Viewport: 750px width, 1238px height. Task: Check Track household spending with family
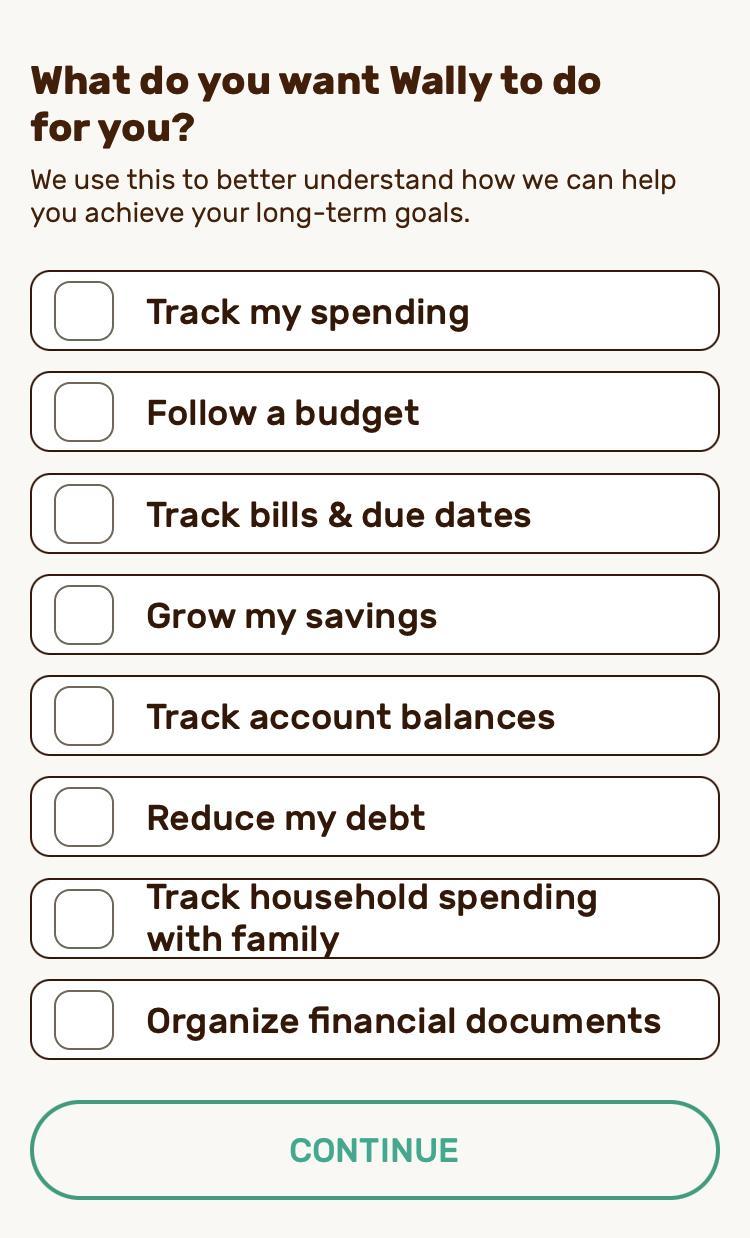click(x=84, y=919)
